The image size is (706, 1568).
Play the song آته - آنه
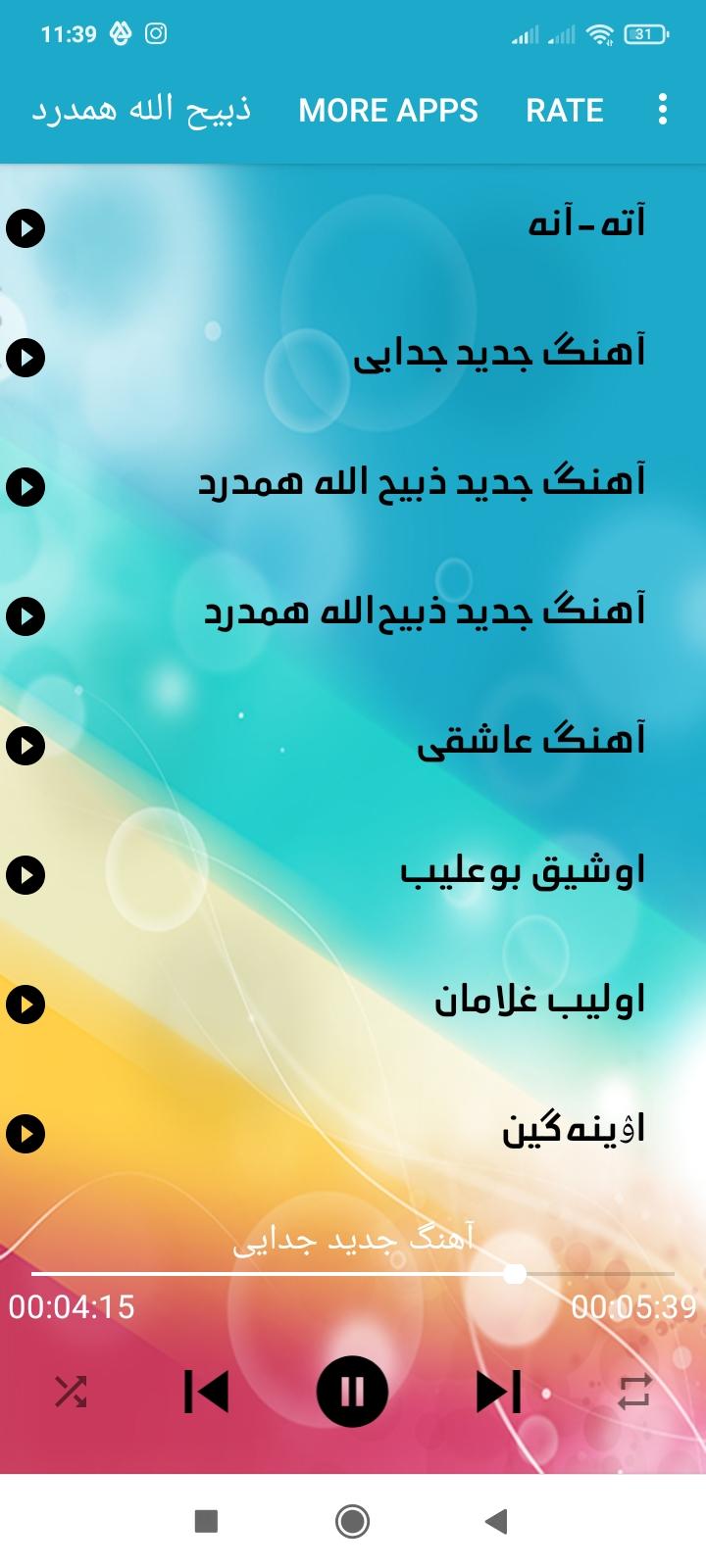coord(25,228)
